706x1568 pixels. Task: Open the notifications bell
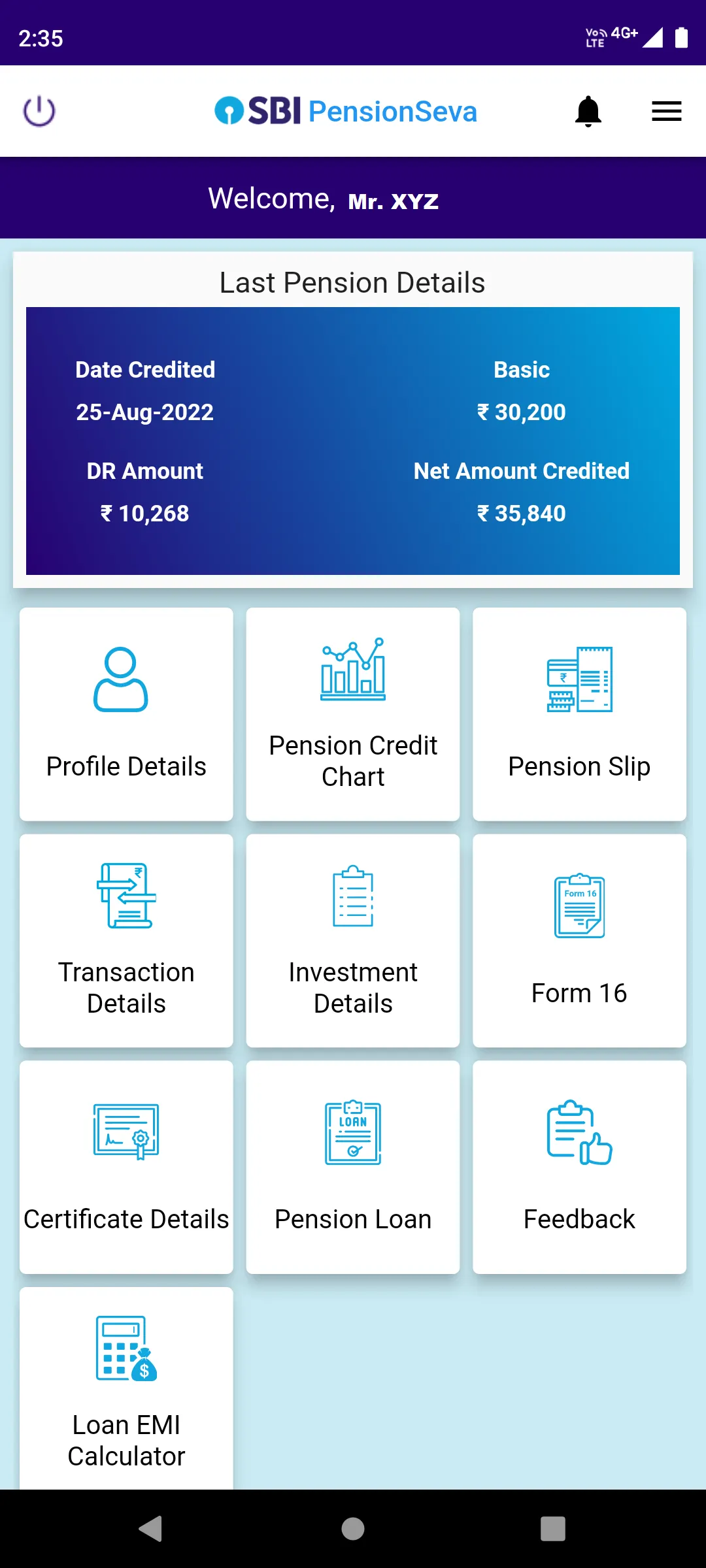click(588, 111)
